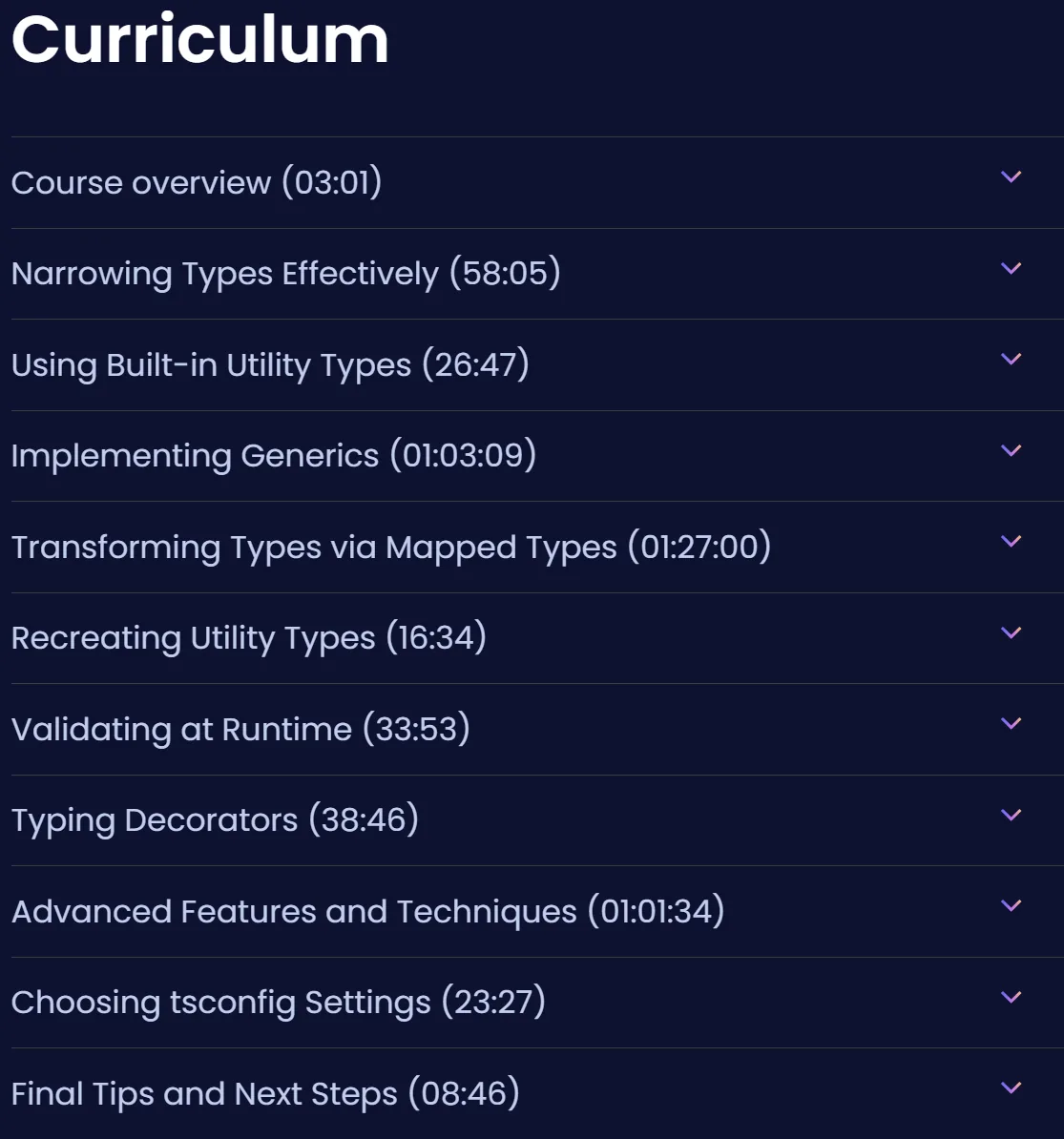Viewport: 1064px width, 1139px height.
Task: Open Advanced Features and Techniques section
Action: (x=538, y=912)
